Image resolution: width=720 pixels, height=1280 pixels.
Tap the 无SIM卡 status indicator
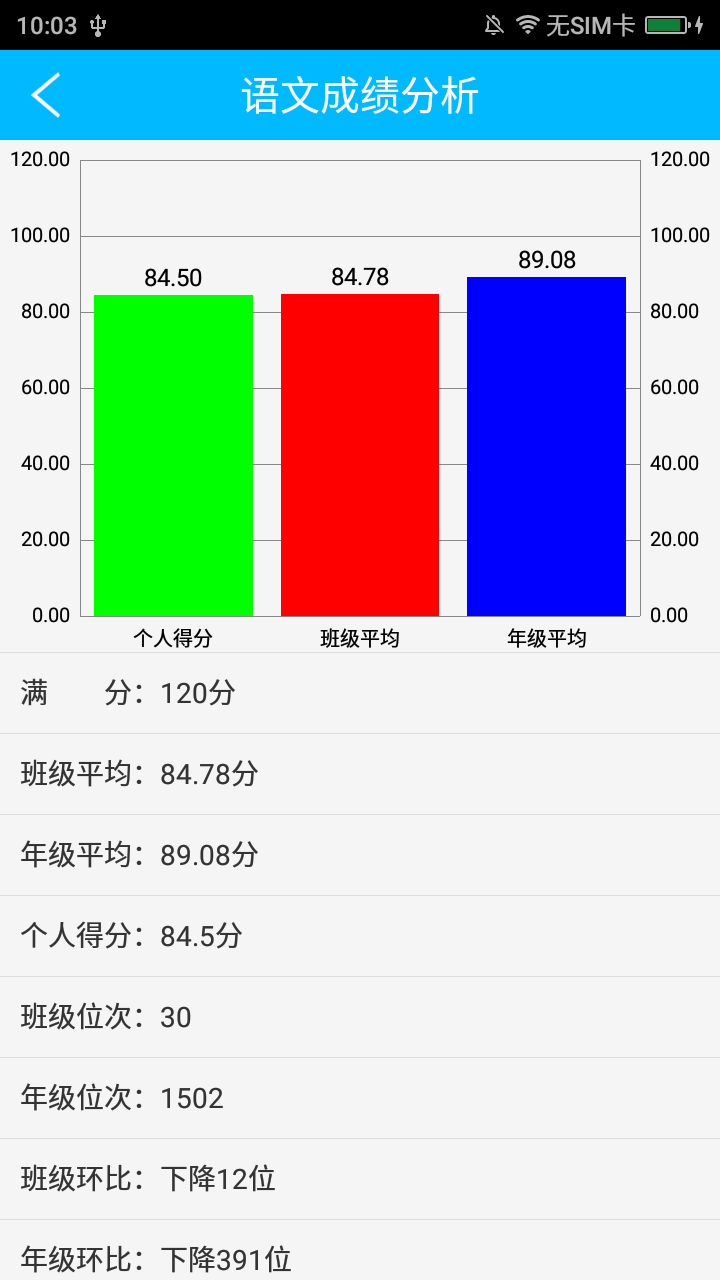[x=590, y=22]
